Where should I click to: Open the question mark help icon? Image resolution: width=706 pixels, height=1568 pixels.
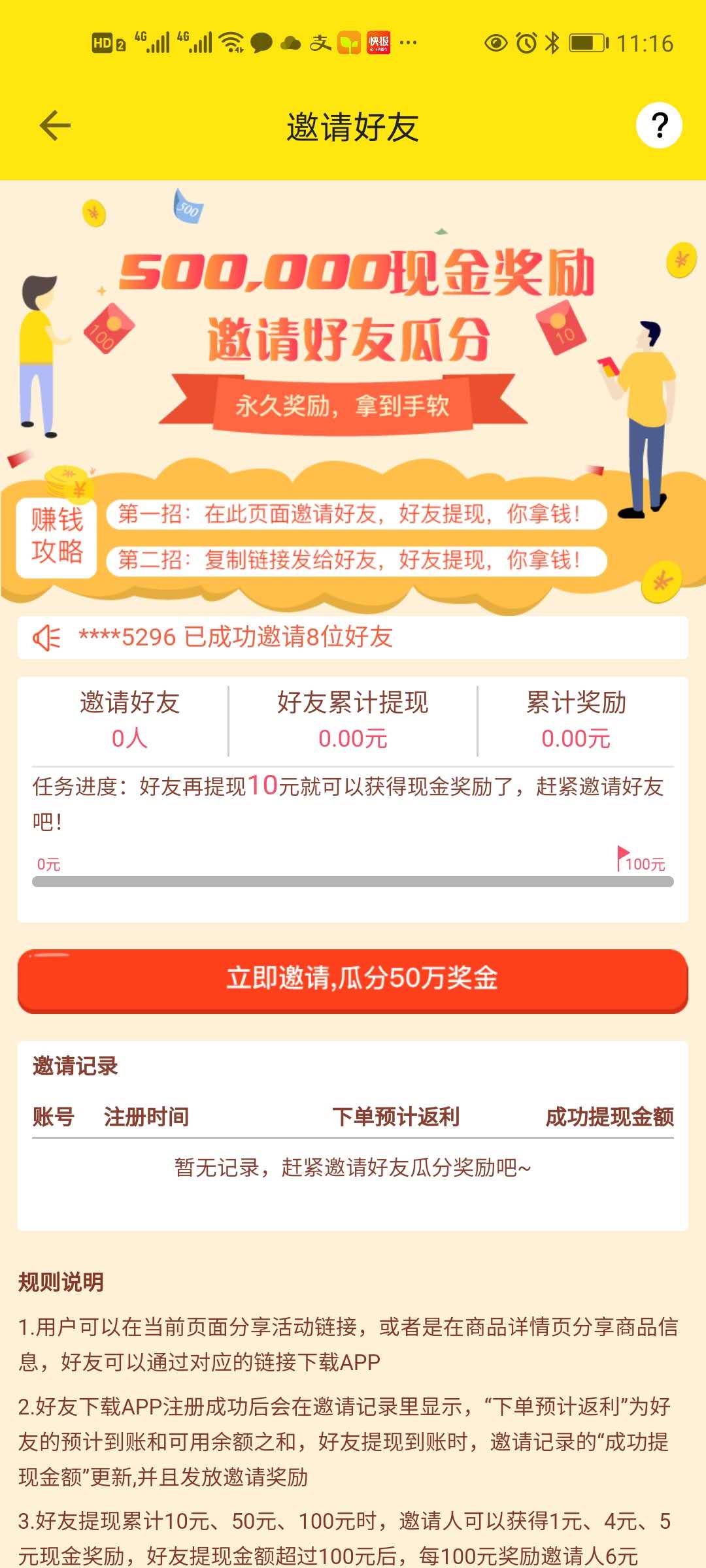[x=659, y=125]
